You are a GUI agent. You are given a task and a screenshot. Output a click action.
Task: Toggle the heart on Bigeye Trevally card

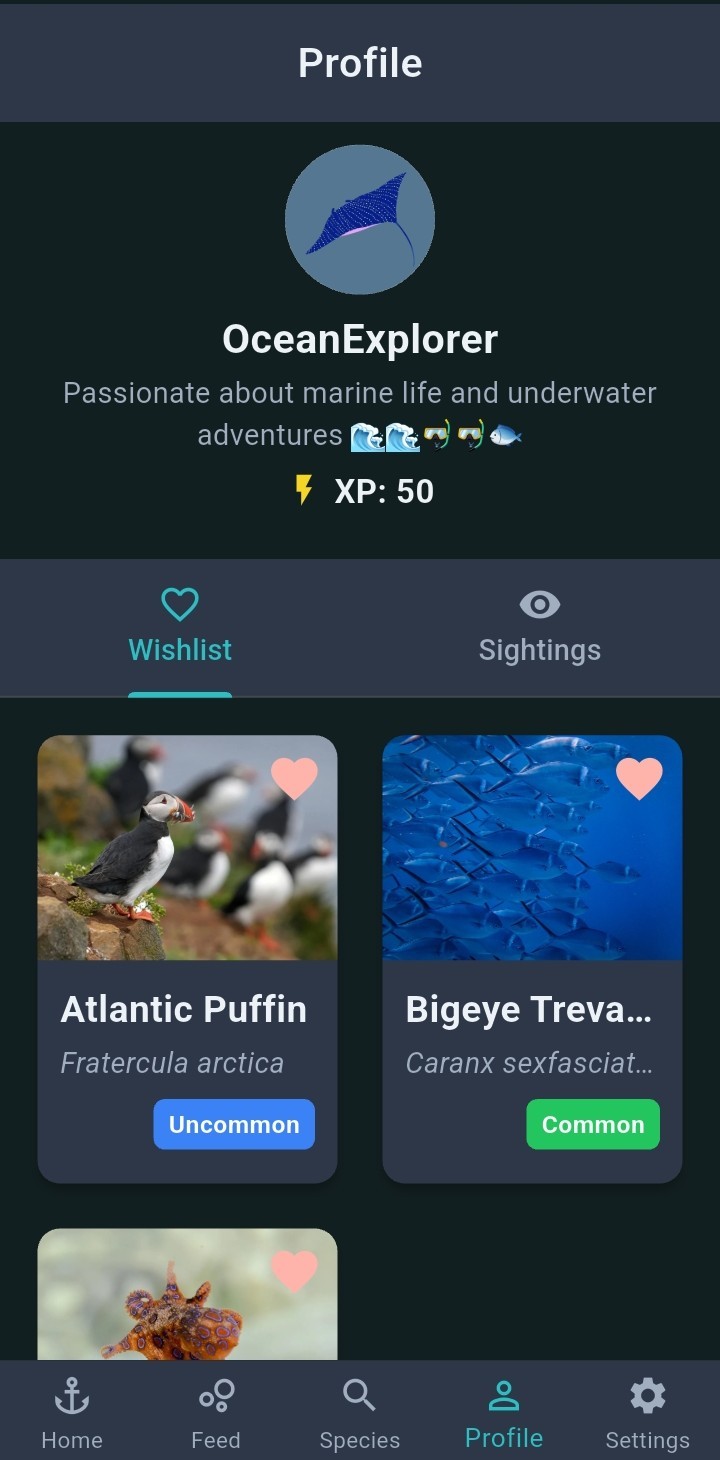point(639,778)
